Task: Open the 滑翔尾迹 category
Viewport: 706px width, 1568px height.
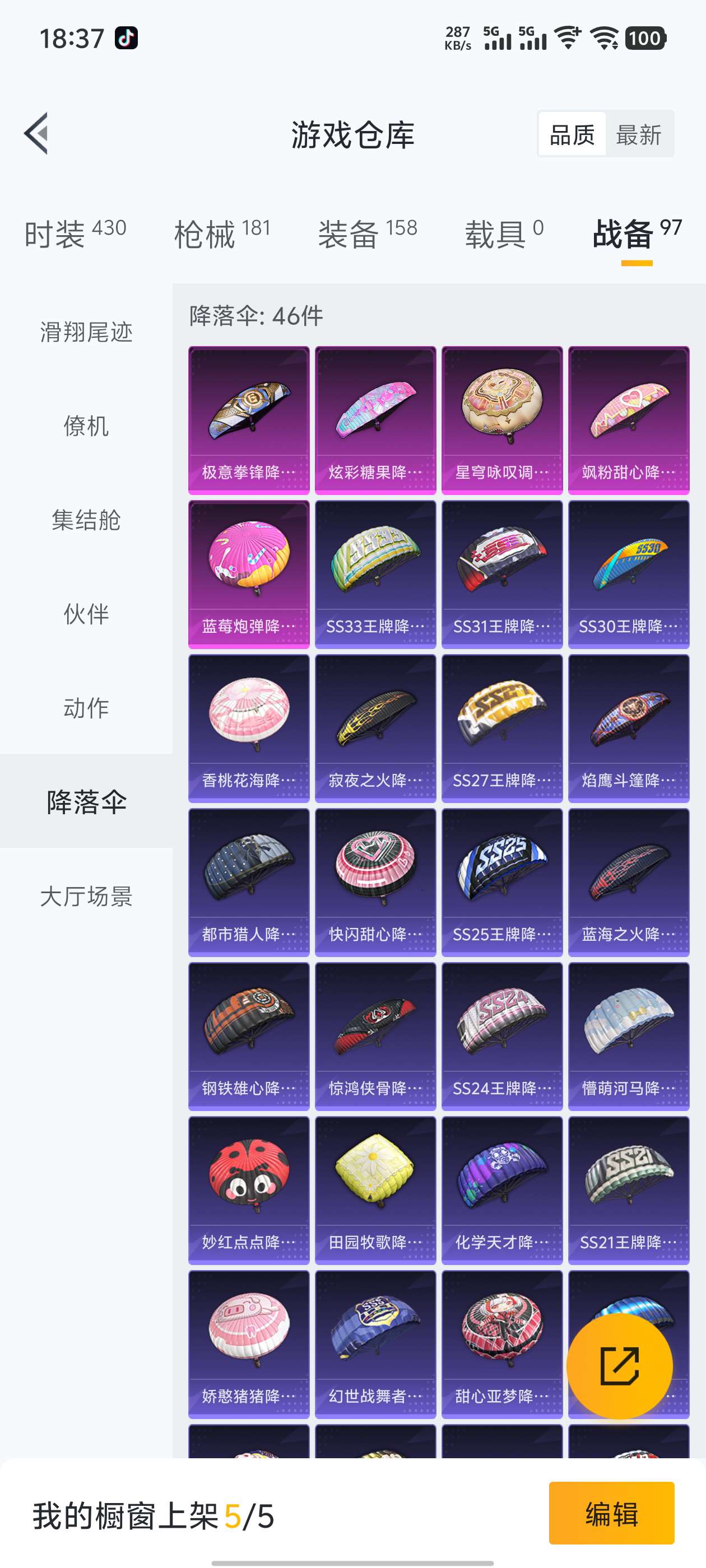Action: click(x=86, y=332)
